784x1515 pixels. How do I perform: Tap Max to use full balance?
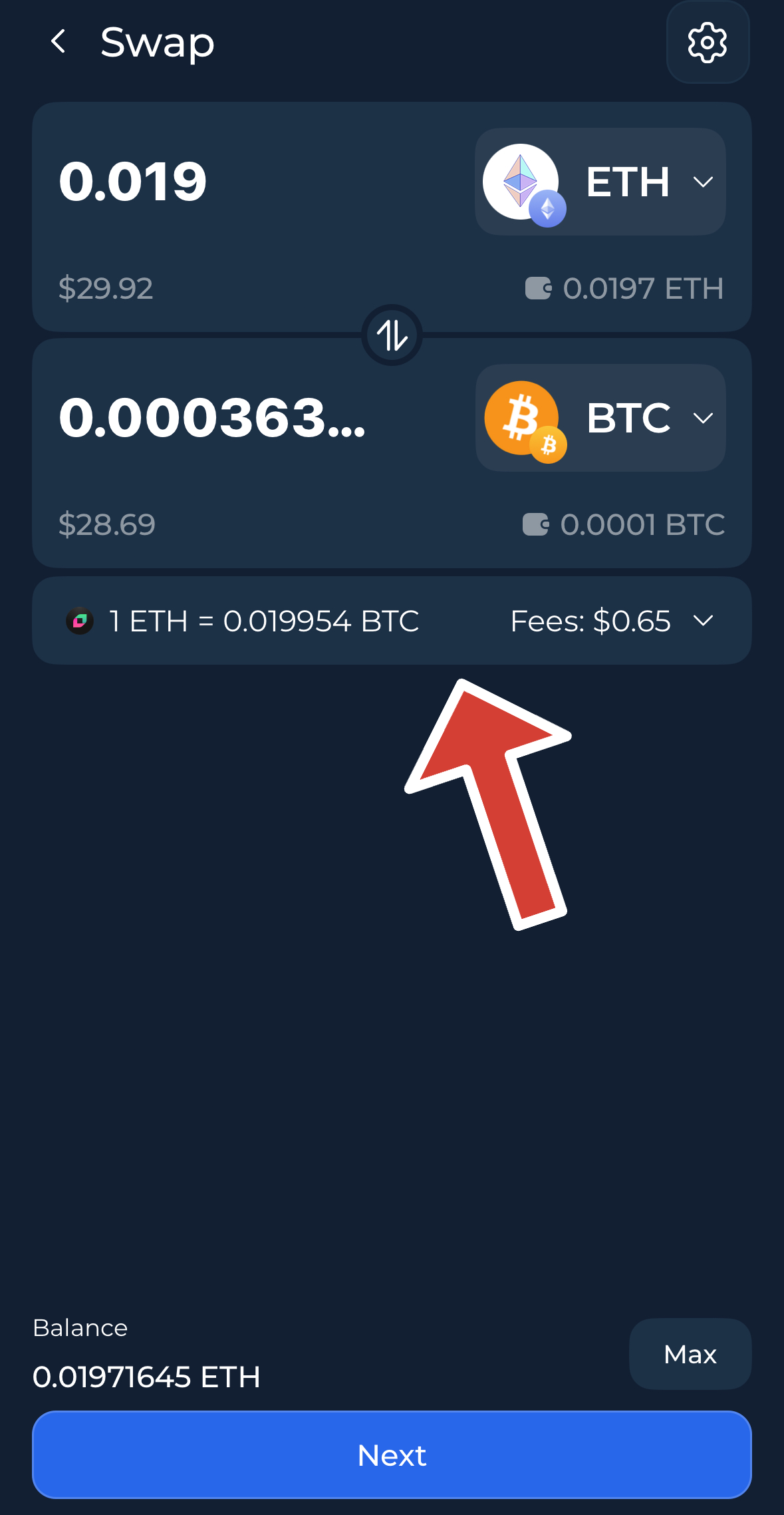(x=690, y=1354)
